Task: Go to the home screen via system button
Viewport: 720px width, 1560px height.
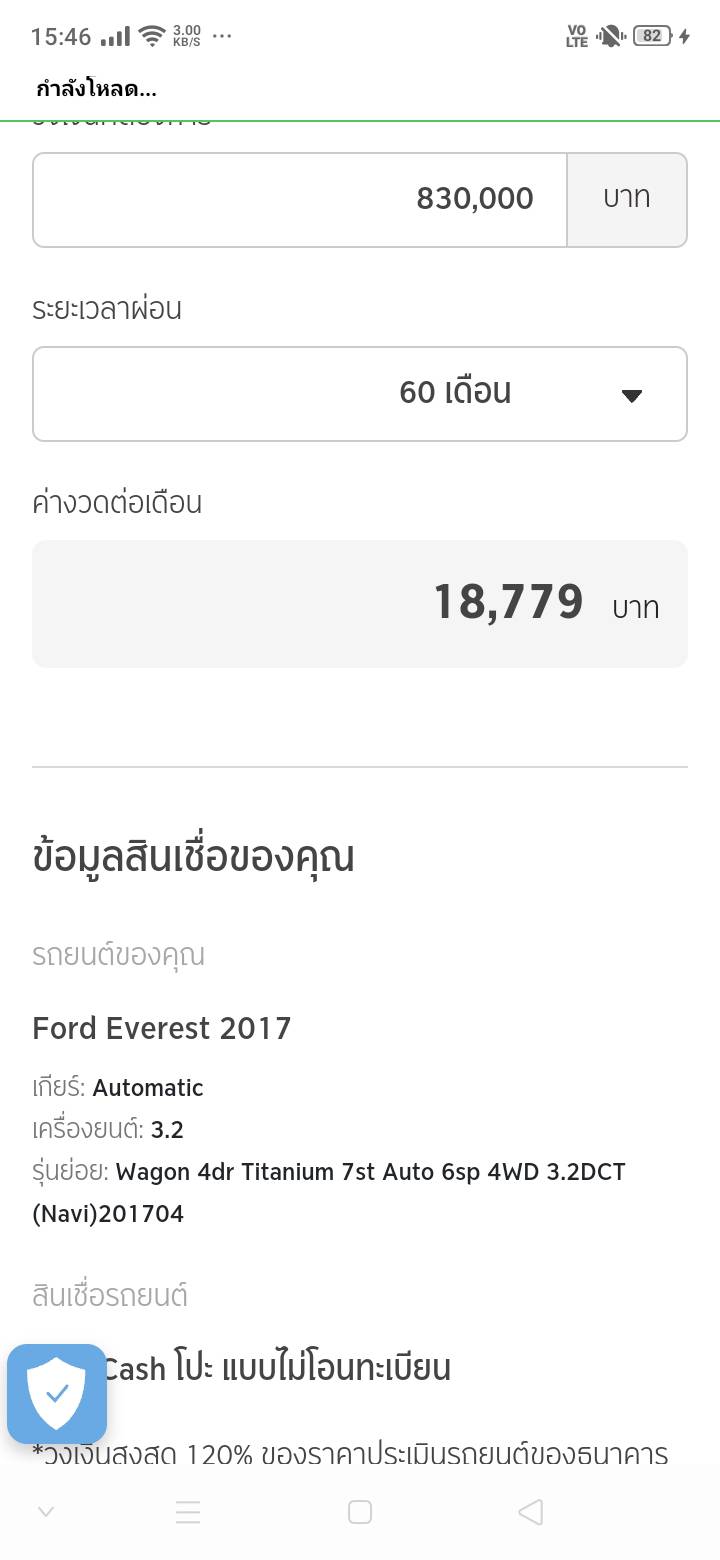Action: (360, 1512)
